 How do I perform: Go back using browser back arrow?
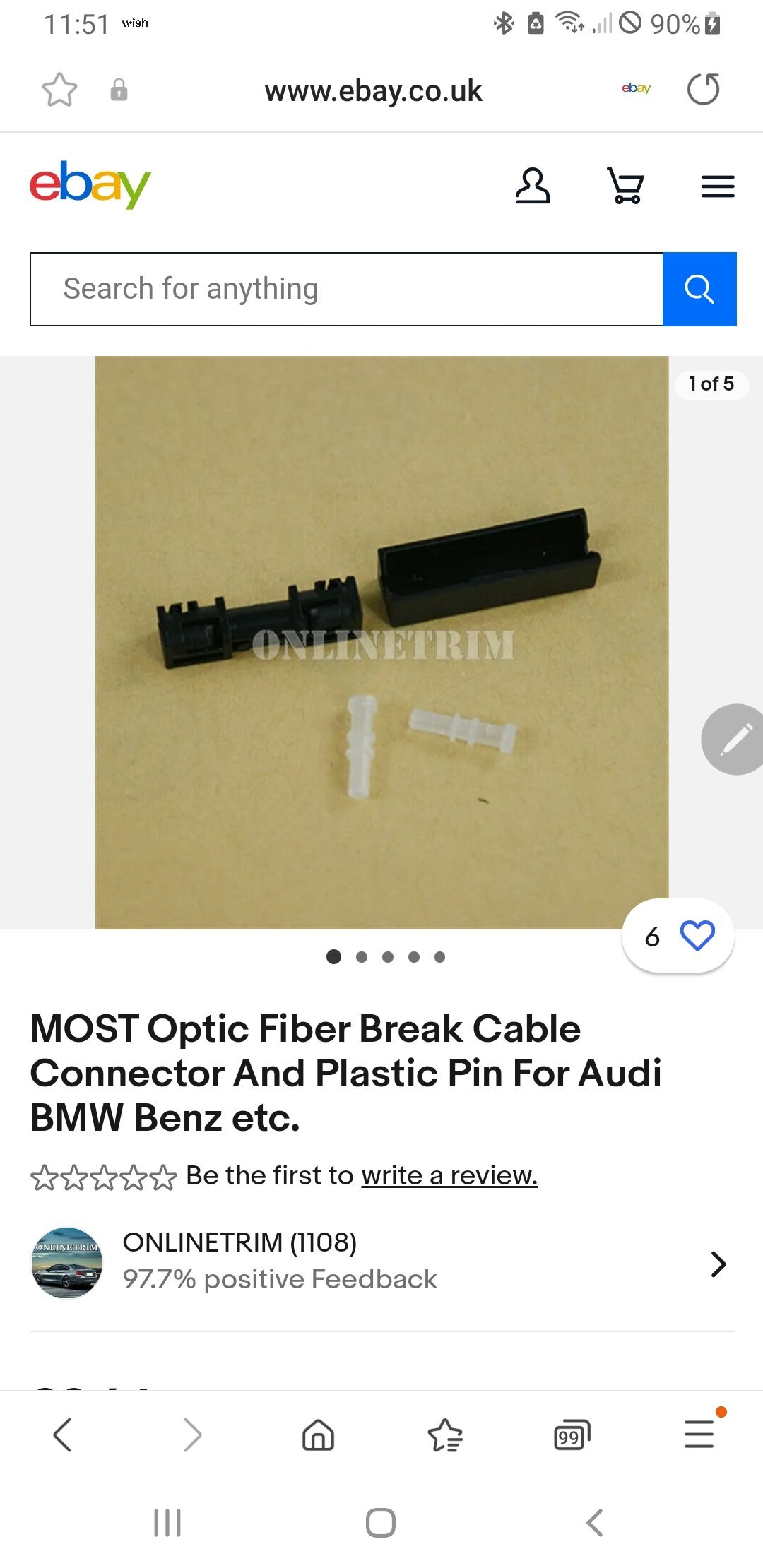point(63,1435)
